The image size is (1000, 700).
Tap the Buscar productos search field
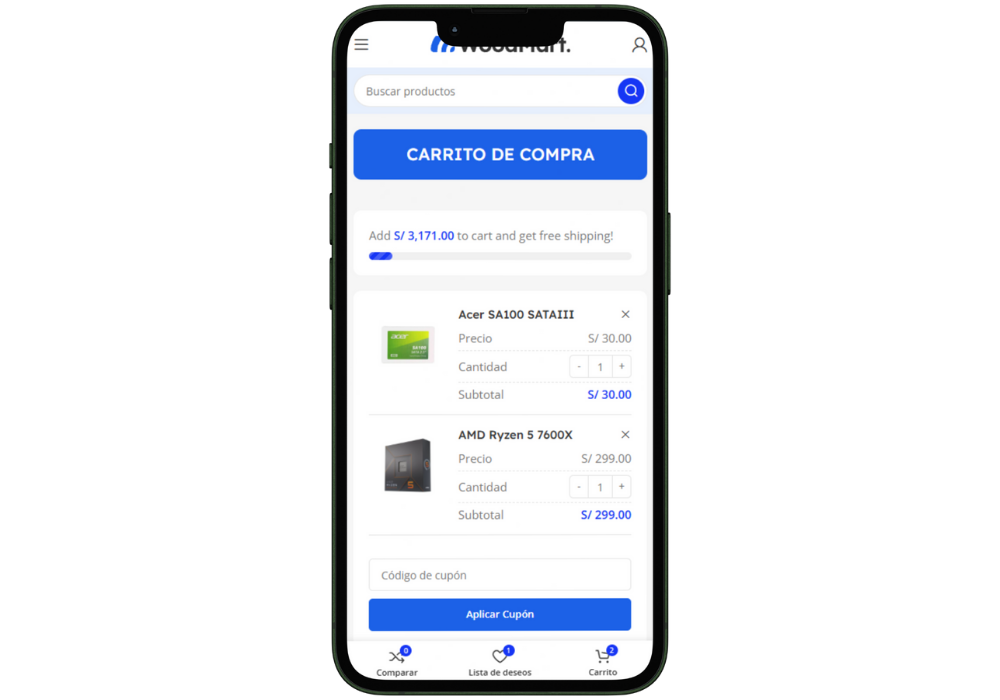click(x=485, y=91)
